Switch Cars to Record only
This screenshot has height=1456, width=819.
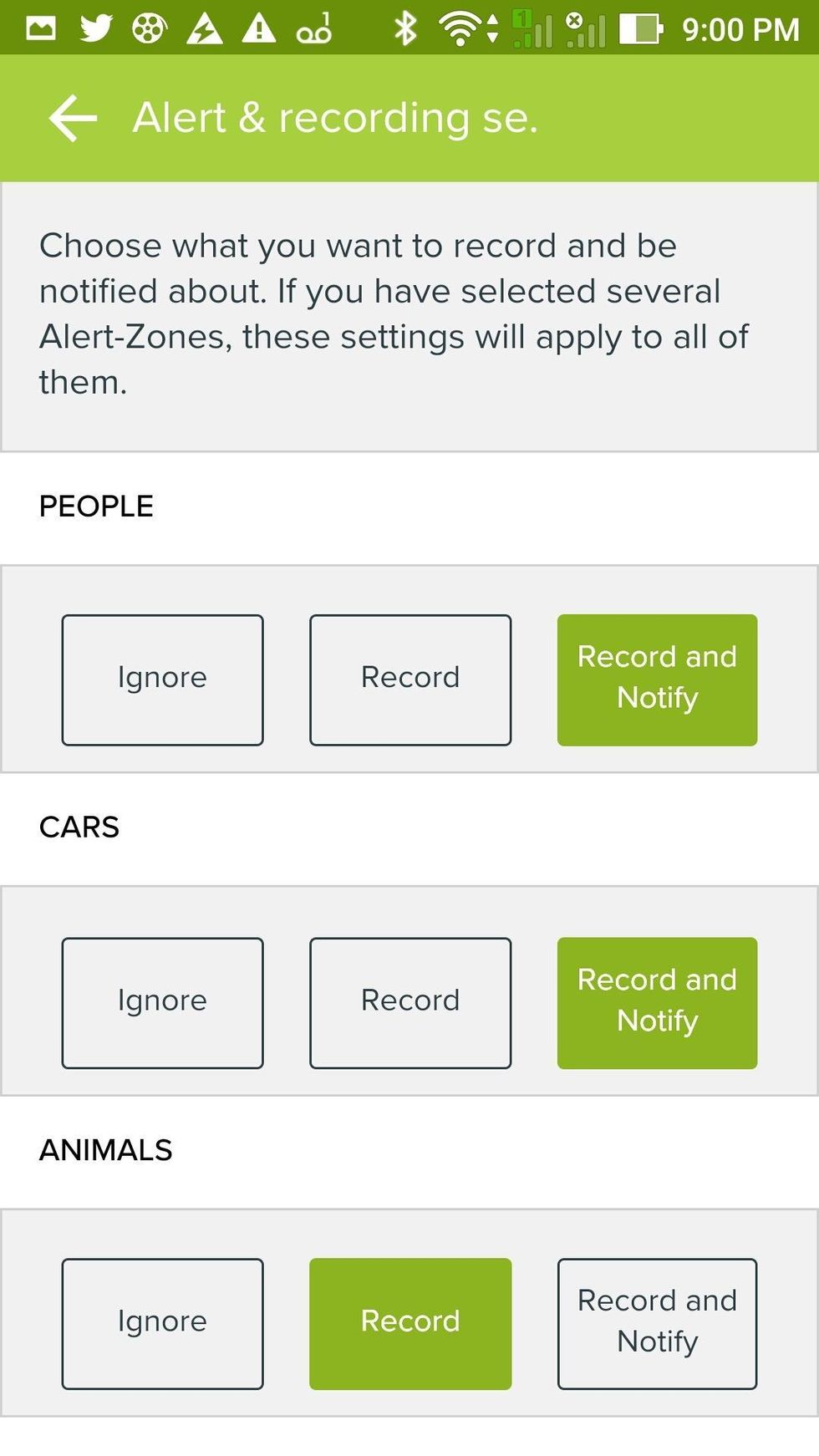[410, 1002]
